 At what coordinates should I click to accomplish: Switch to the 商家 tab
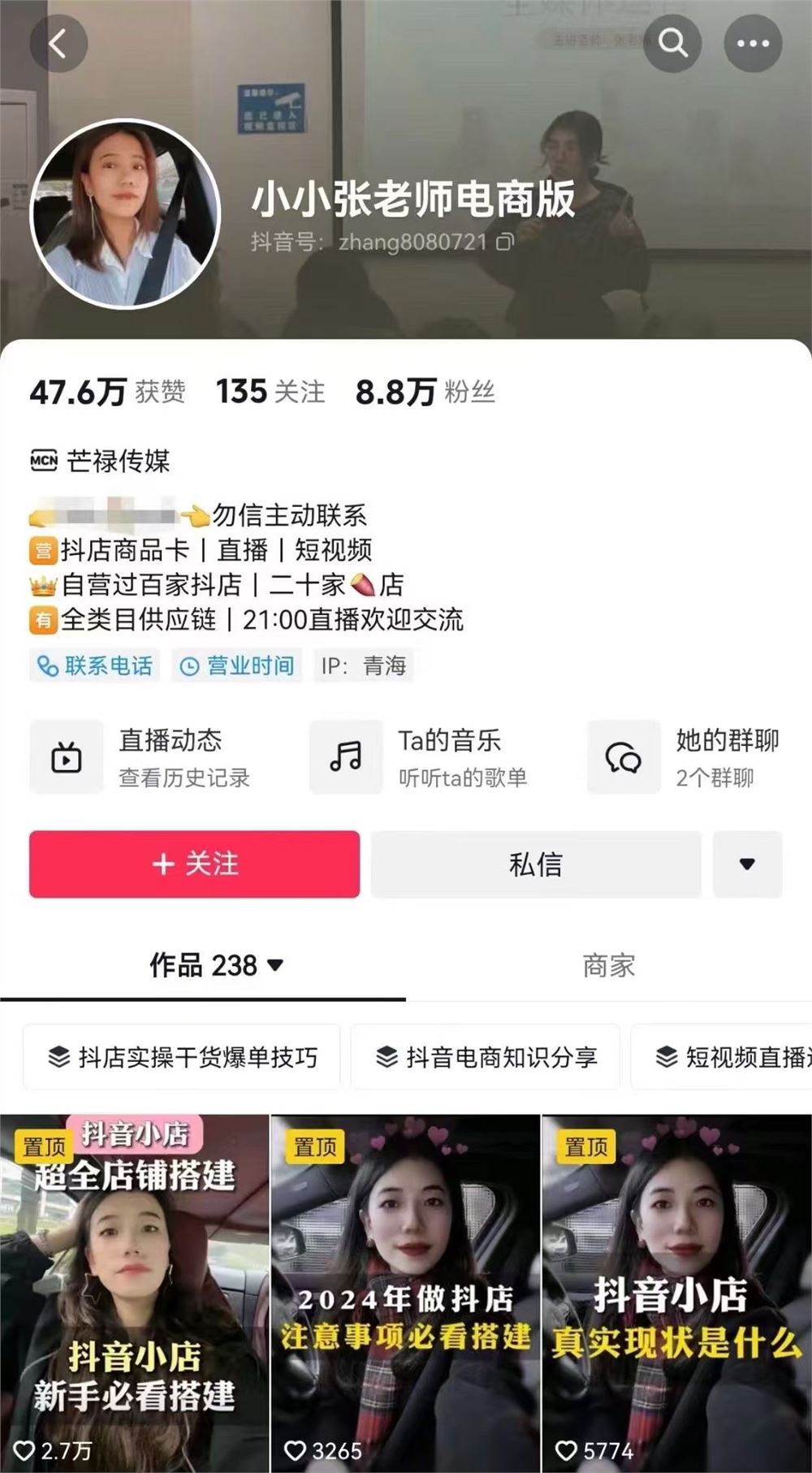point(608,966)
